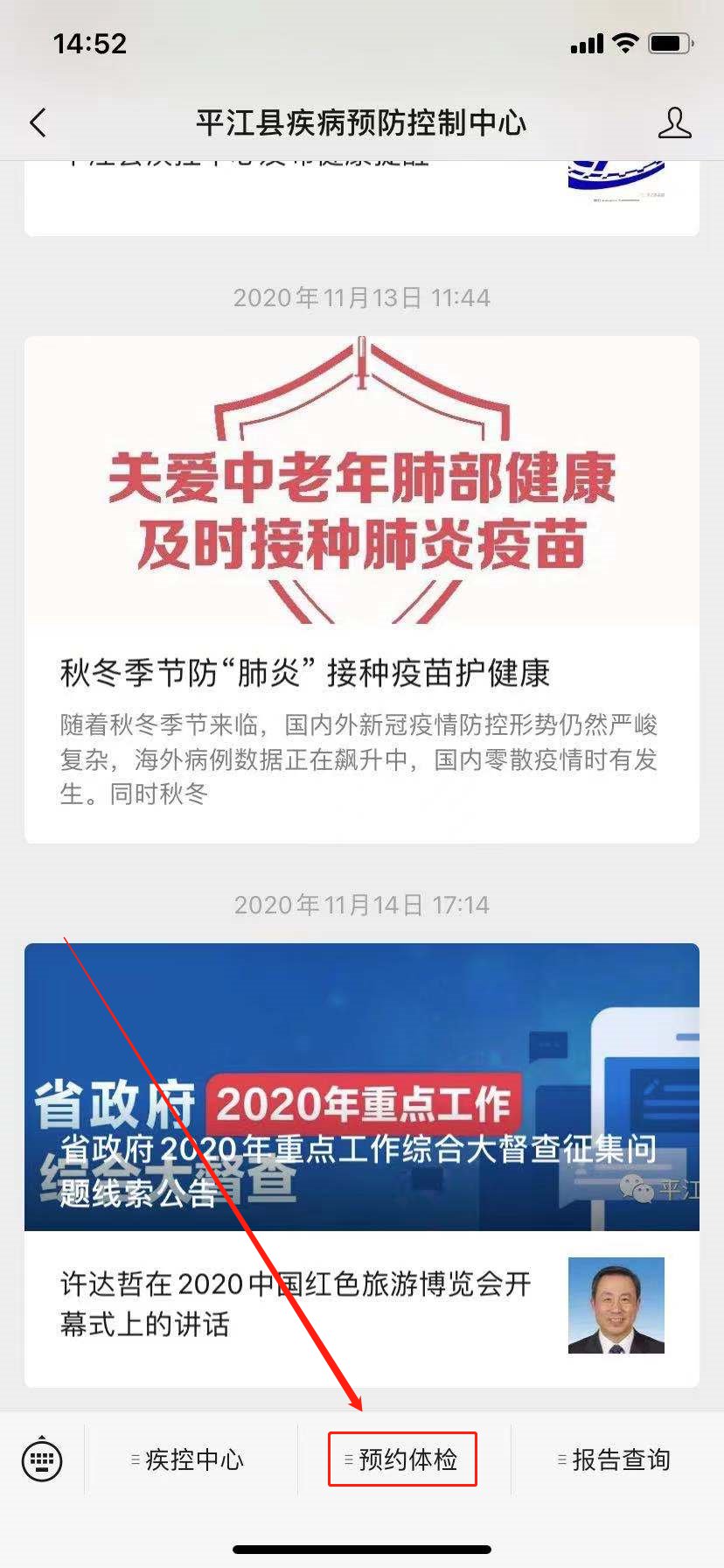Image resolution: width=724 pixels, height=1568 pixels.
Task: Go back from 平江县疾病预防控制中心
Action: pos(38,123)
